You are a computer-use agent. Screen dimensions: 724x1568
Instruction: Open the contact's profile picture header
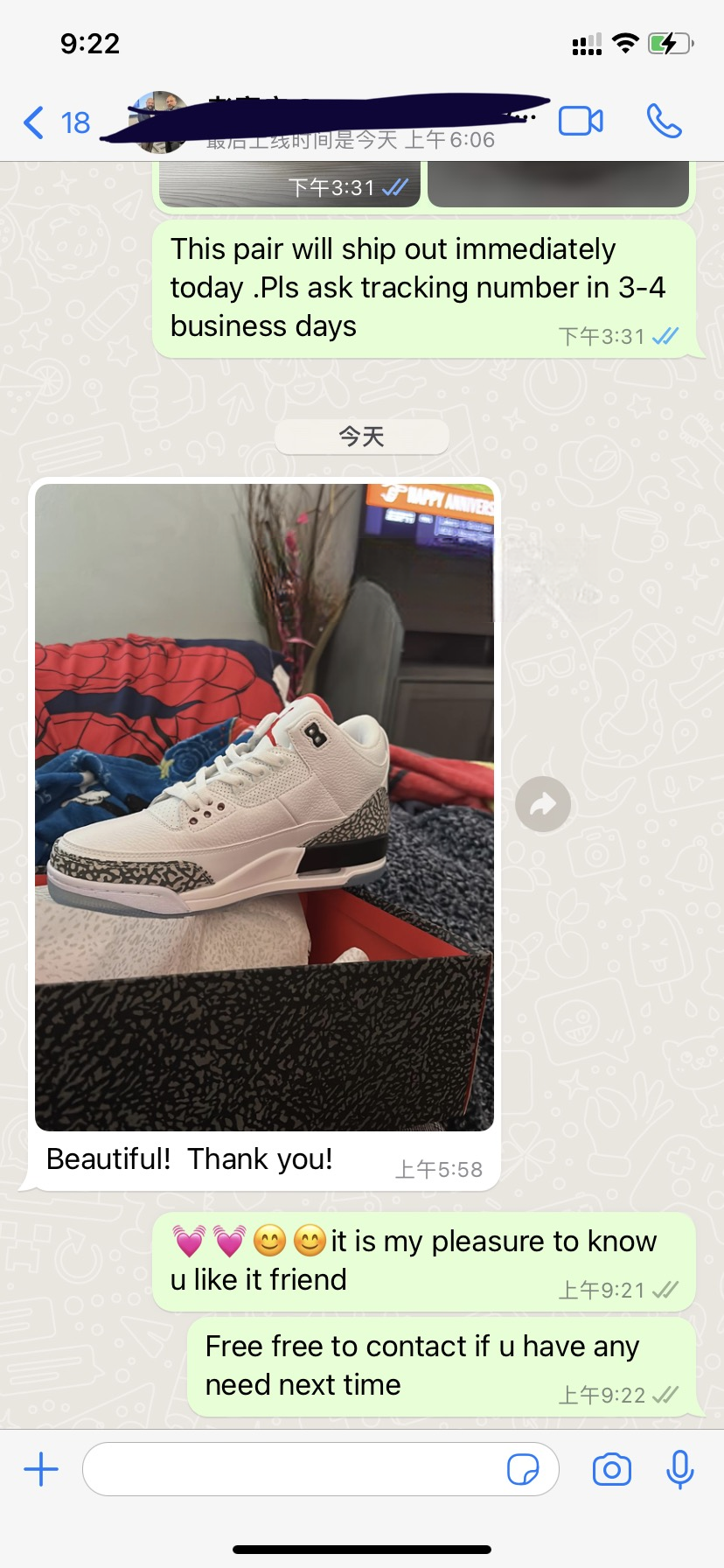158,121
